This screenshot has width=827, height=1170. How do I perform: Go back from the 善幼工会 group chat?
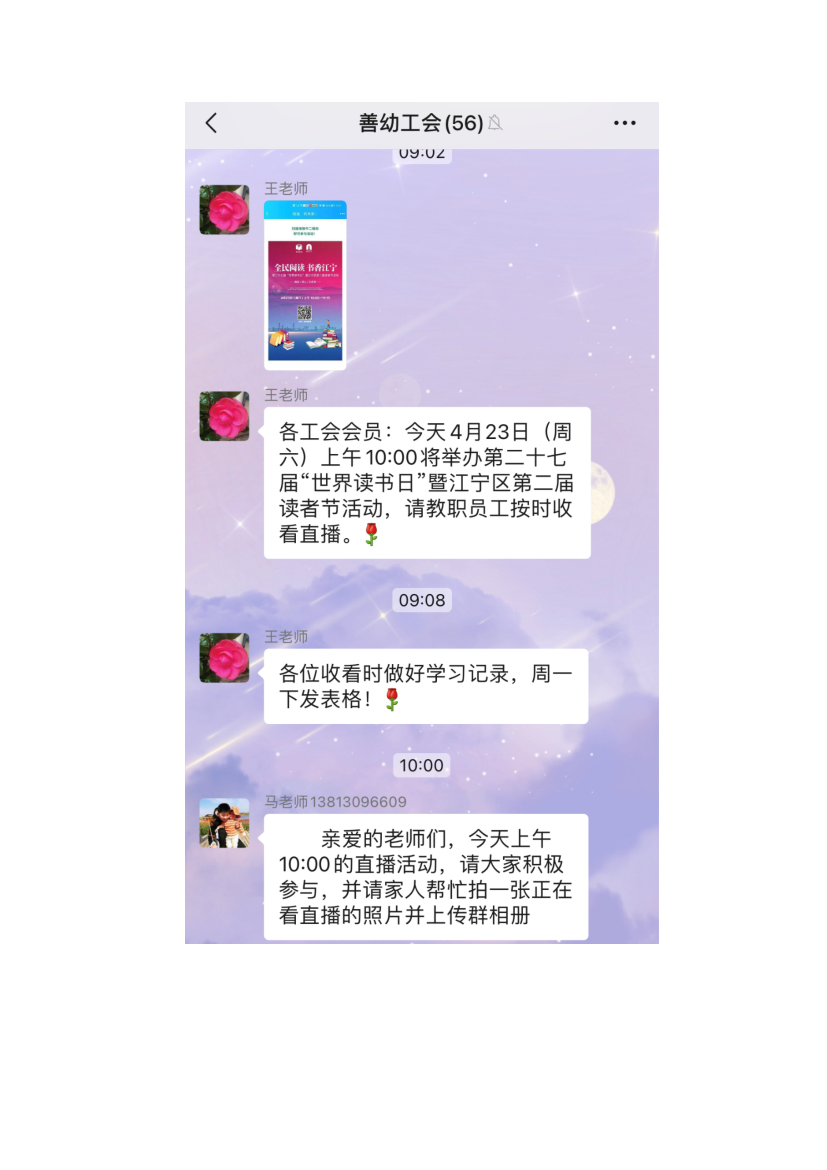[x=211, y=123]
